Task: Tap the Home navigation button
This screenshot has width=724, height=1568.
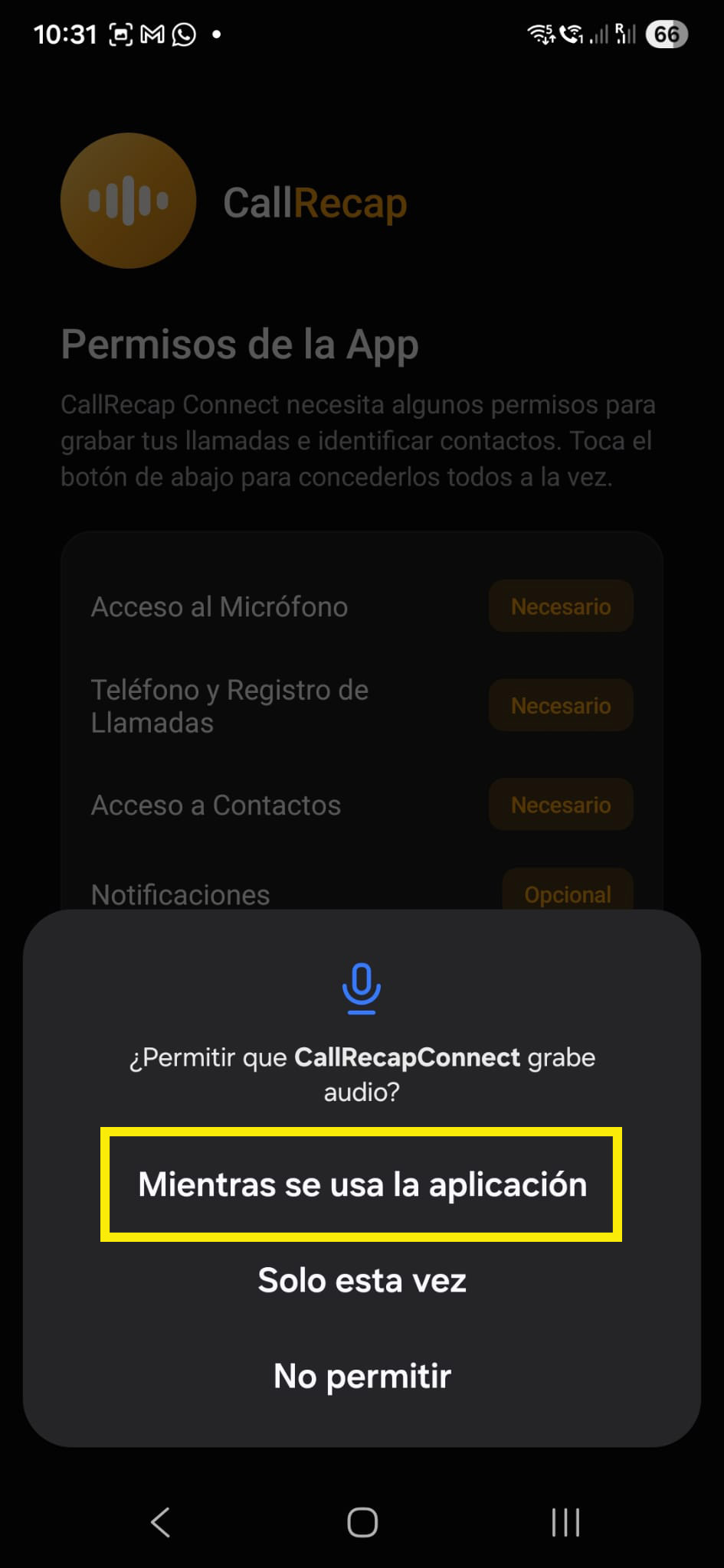Action: [x=362, y=1523]
